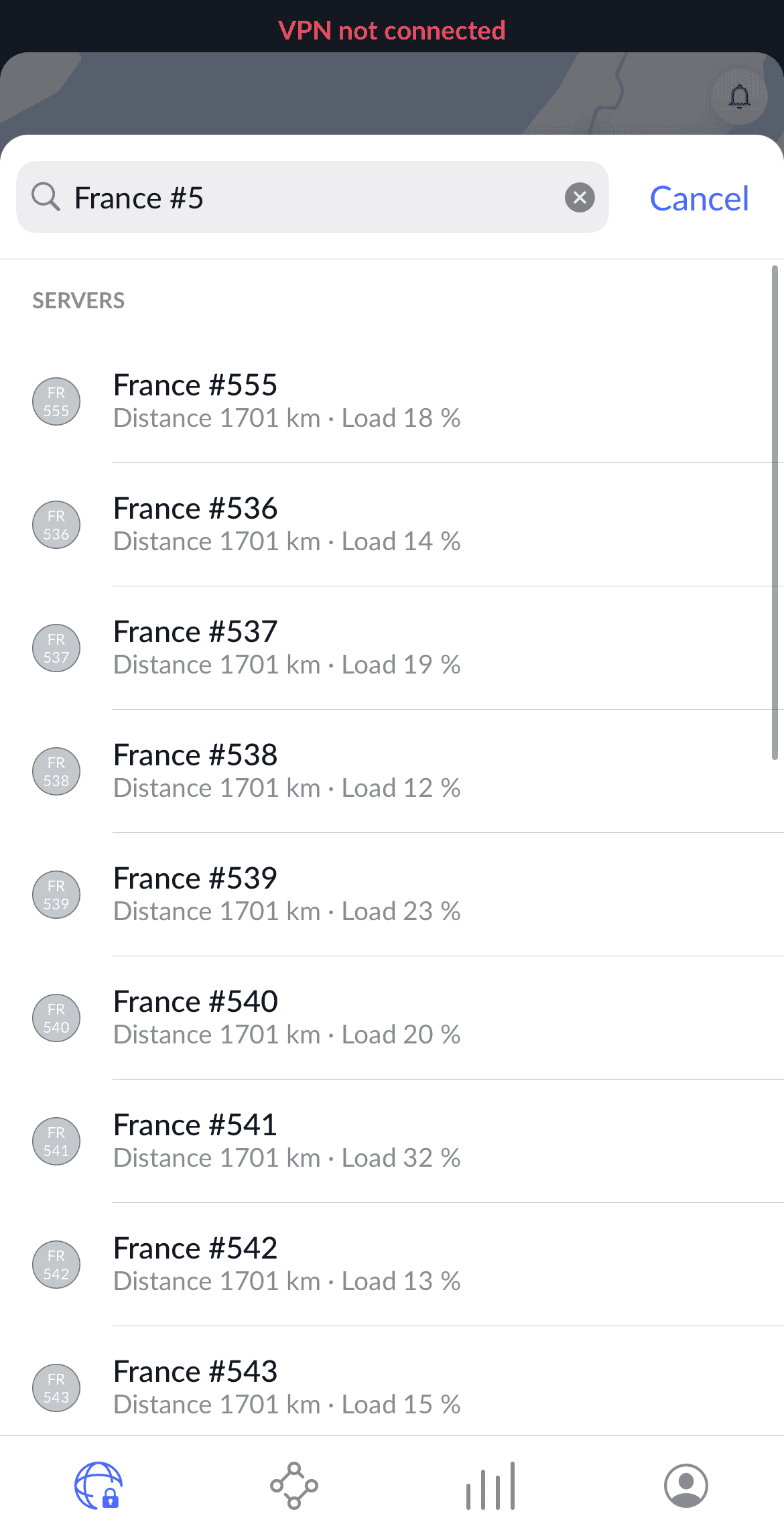
Task: Select server France #542
Action: (x=392, y=1265)
